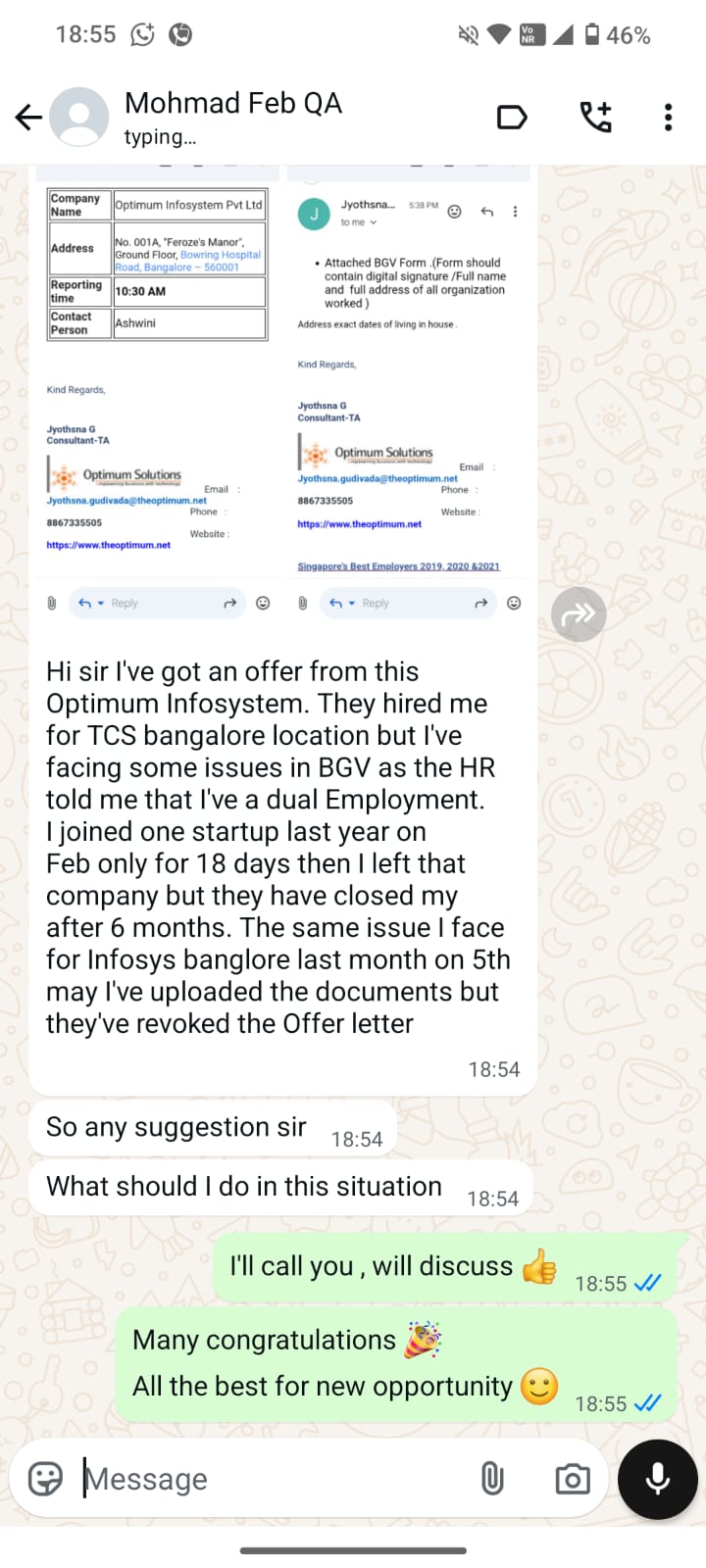Go back to the chat list
The image size is (706, 1568).
[28, 118]
